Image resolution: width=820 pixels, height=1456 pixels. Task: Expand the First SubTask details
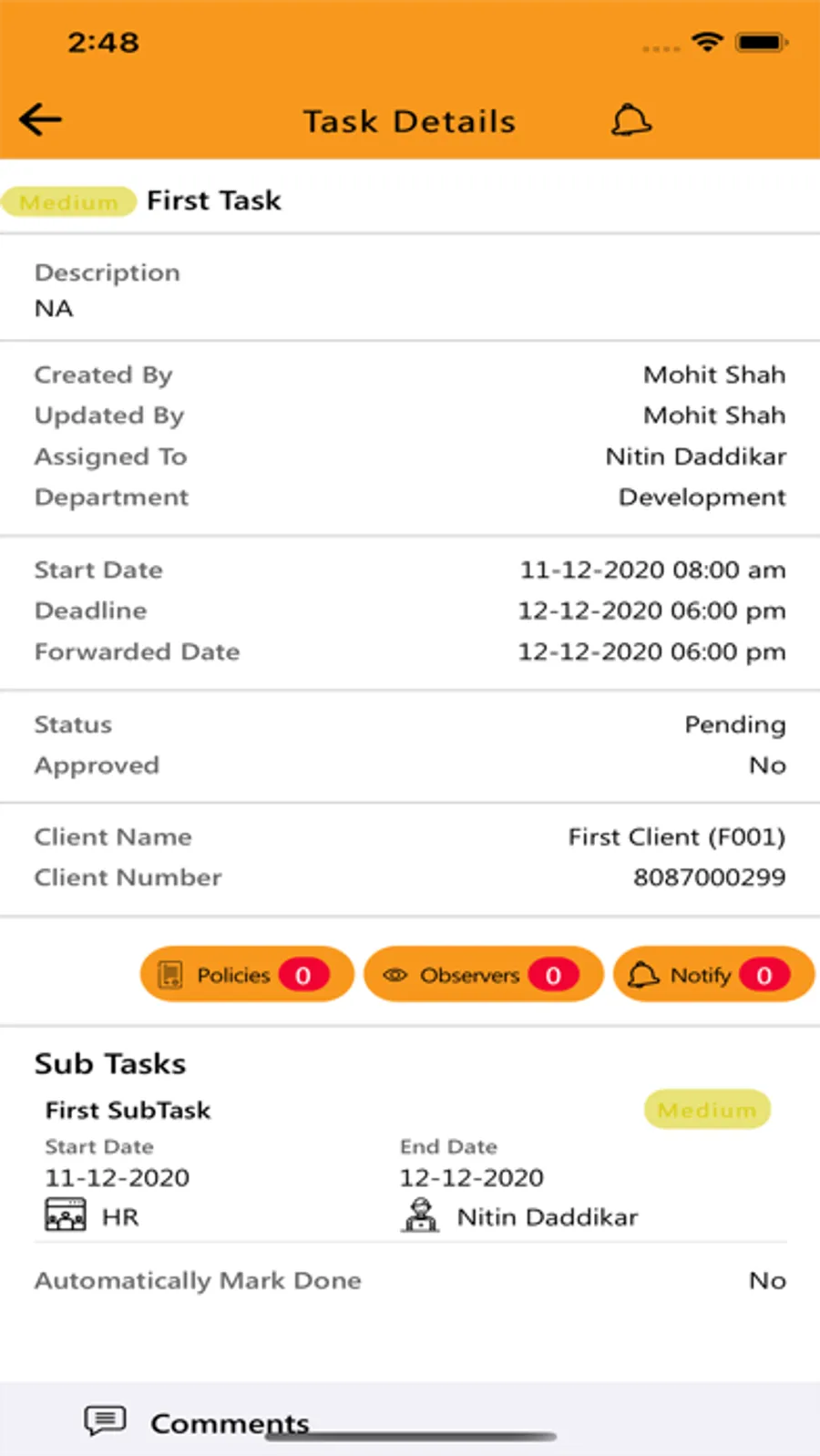(128, 1110)
